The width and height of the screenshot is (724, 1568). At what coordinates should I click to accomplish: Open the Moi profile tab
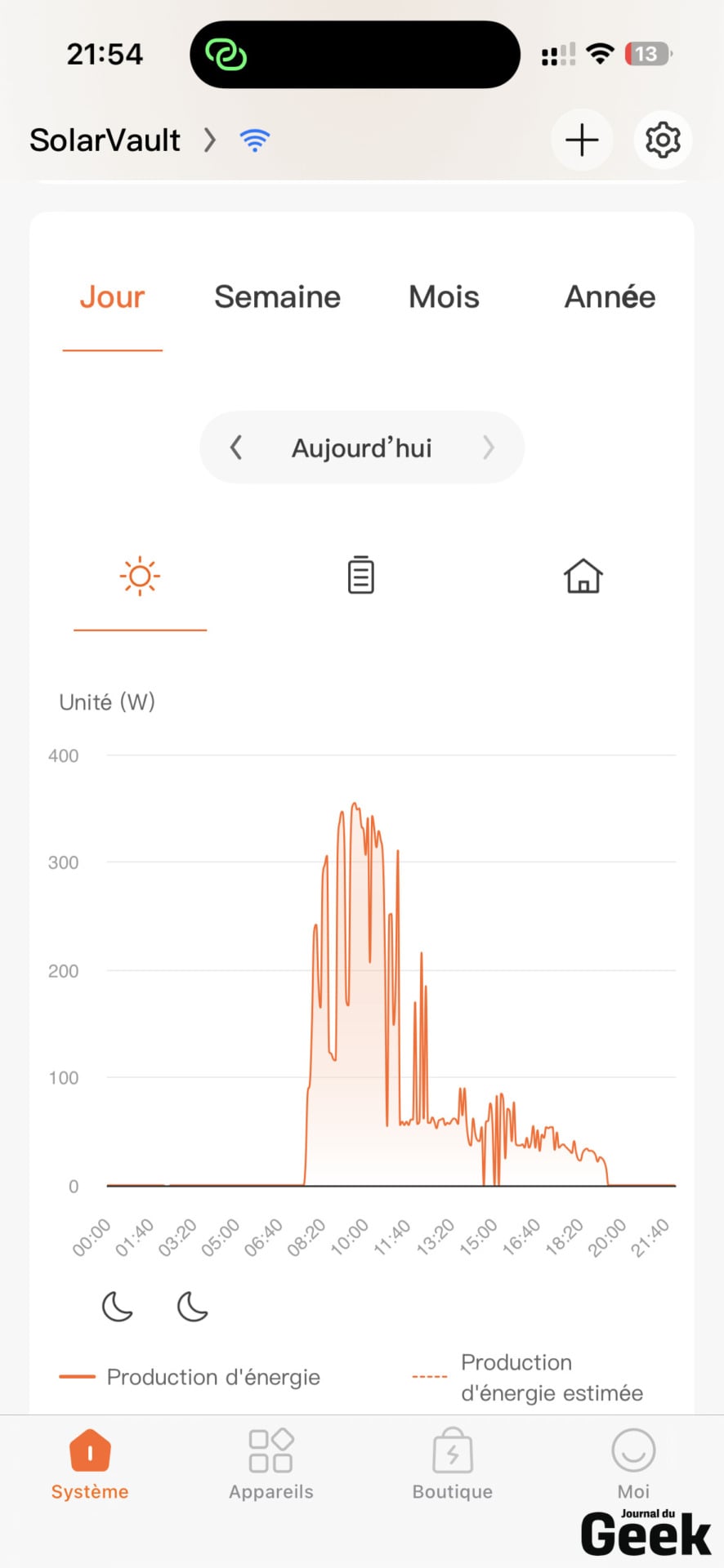click(x=633, y=1465)
